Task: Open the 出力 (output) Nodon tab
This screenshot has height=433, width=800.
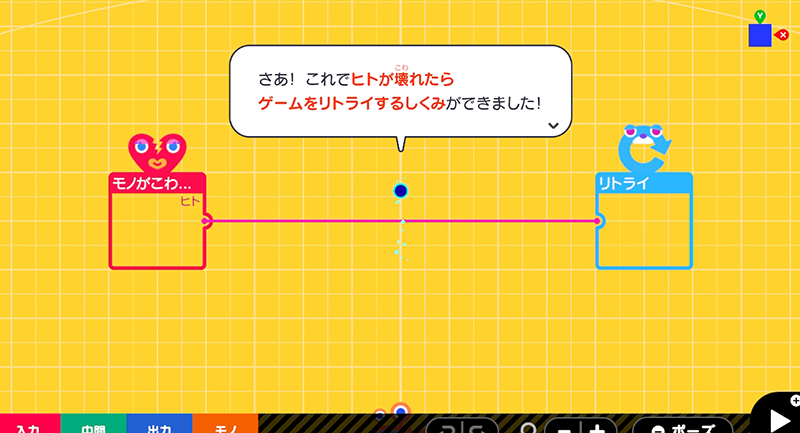Action: pyautogui.click(x=159, y=425)
